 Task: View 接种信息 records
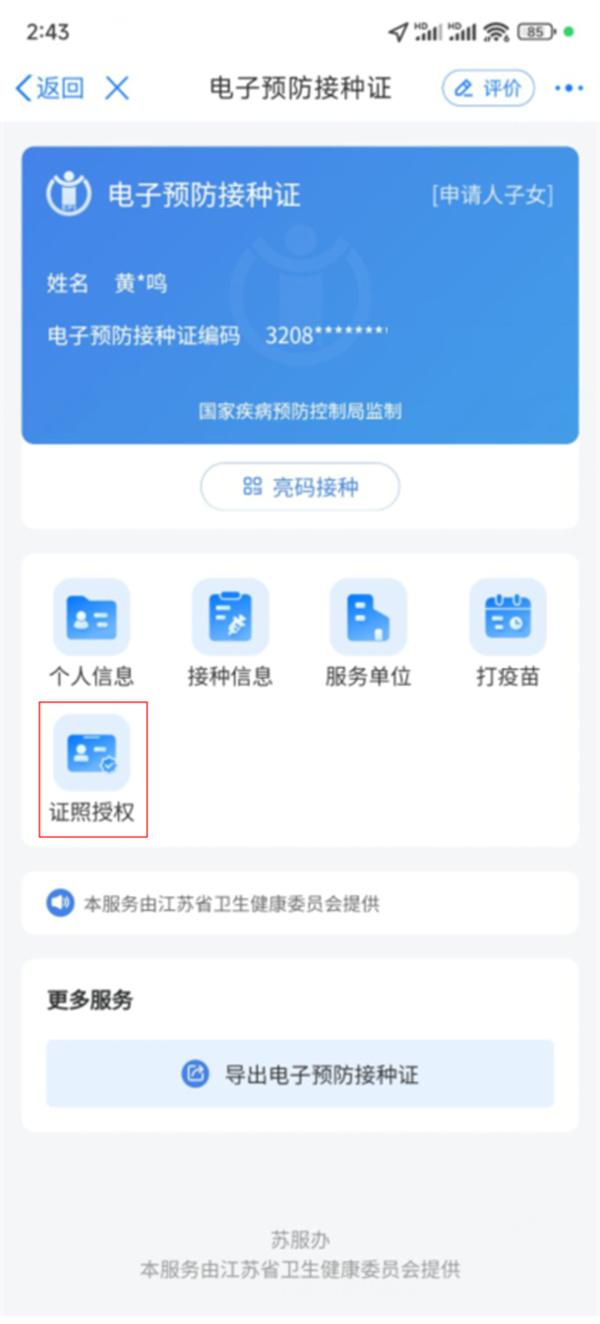coord(230,633)
